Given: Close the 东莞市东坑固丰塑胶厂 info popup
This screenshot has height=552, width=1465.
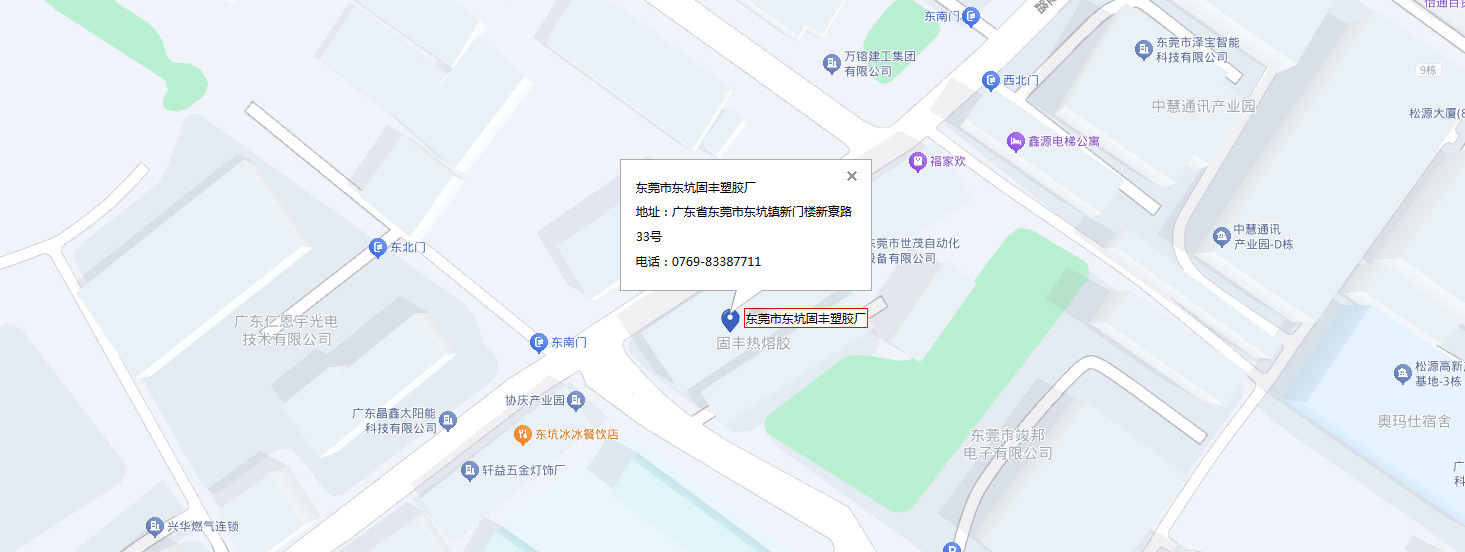Looking at the screenshot, I should coord(852,176).
